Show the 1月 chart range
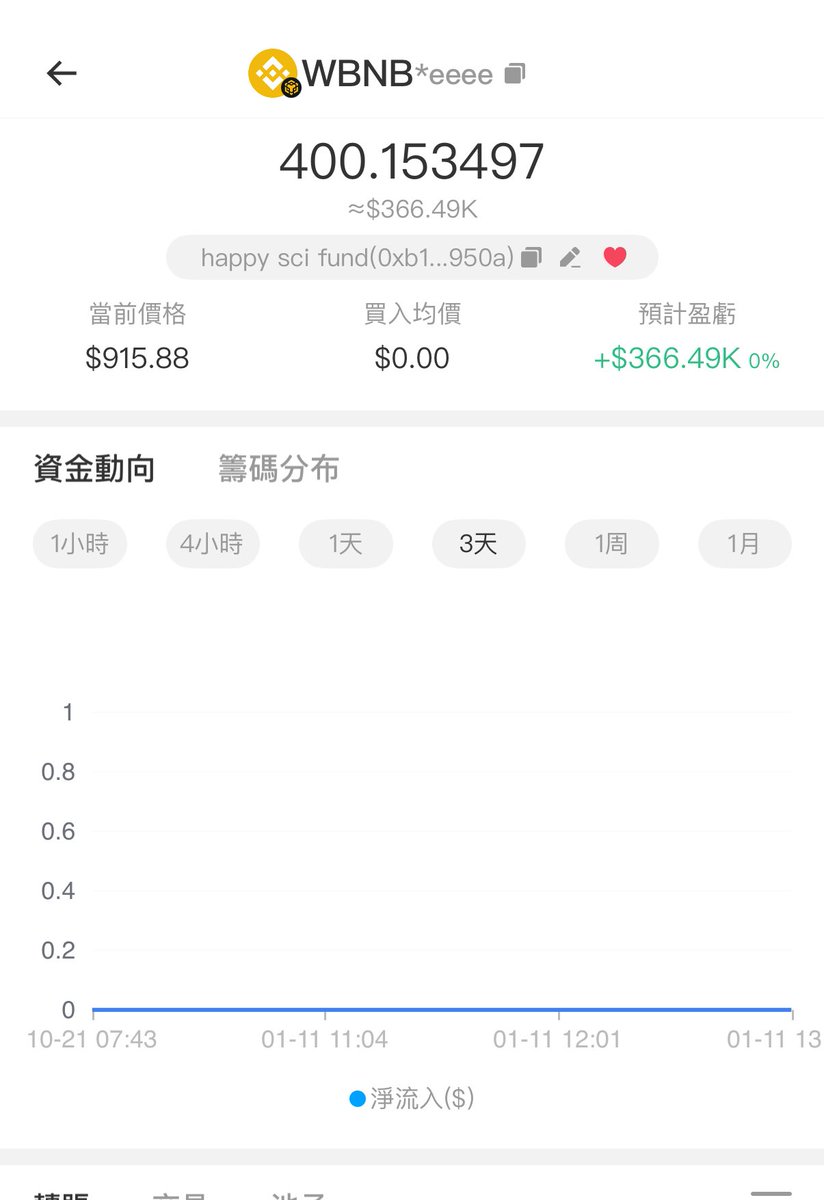This screenshot has height=1200, width=824. (x=744, y=544)
